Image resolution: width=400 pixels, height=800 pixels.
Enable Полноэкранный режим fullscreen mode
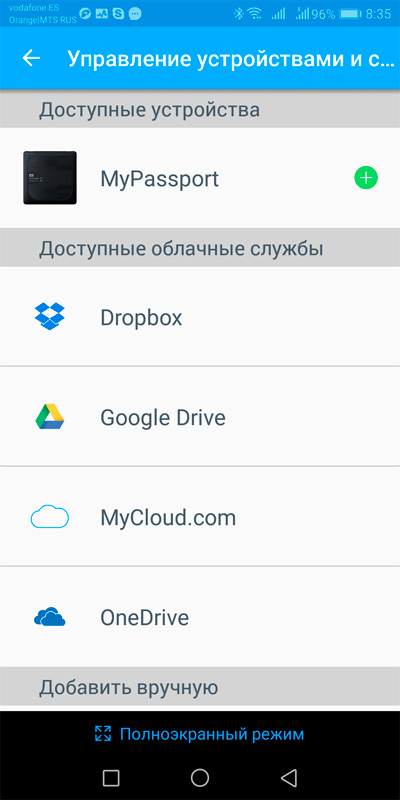[x=199, y=734]
